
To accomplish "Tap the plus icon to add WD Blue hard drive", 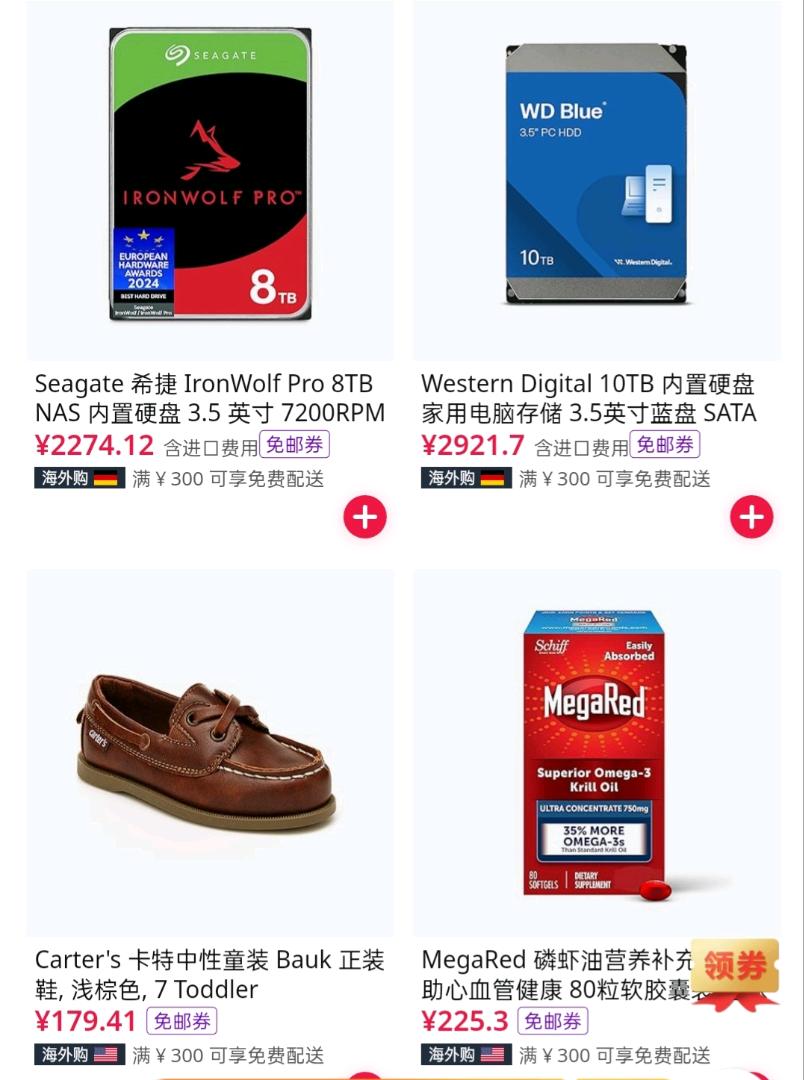I will click(x=751, y=517).
